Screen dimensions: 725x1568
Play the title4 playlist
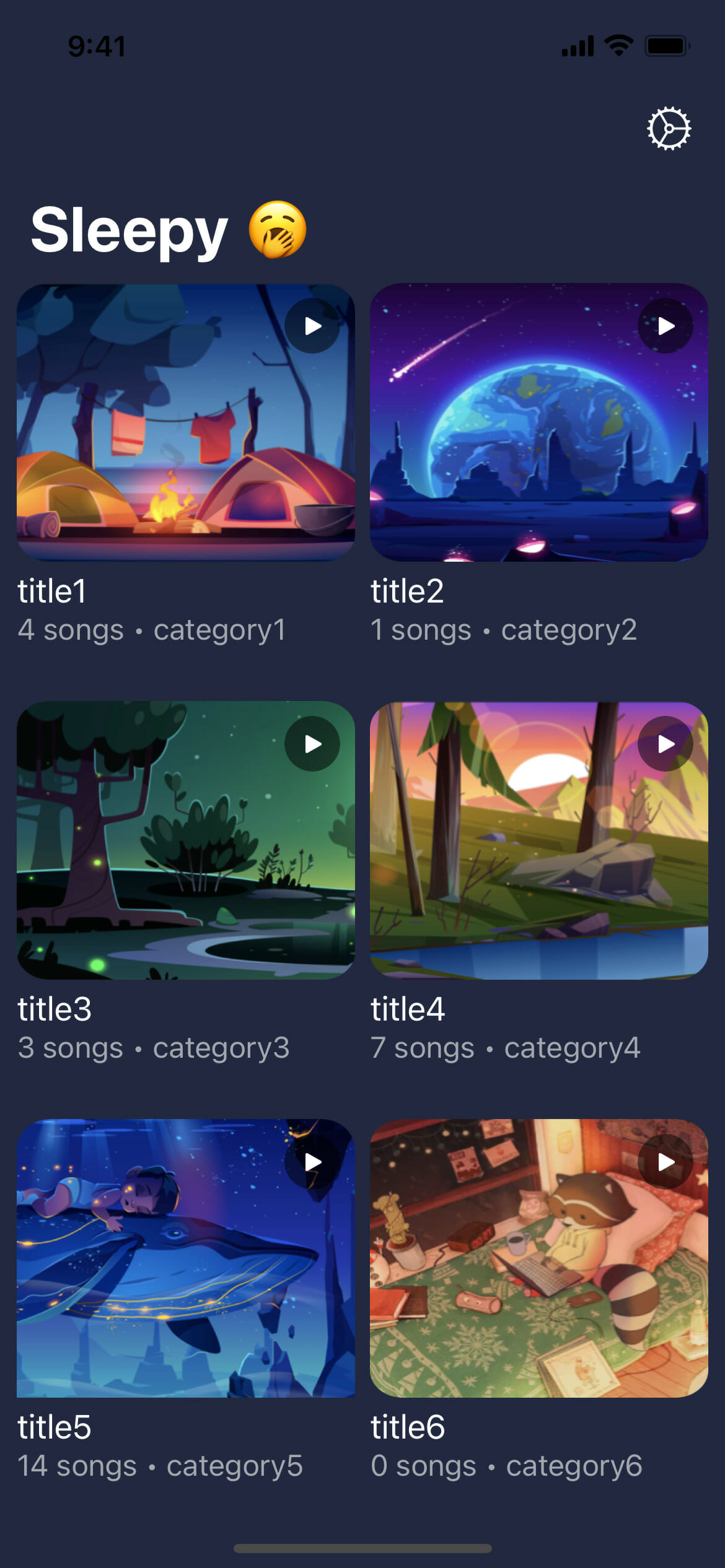pyautogui.click(x=666, y=744)
